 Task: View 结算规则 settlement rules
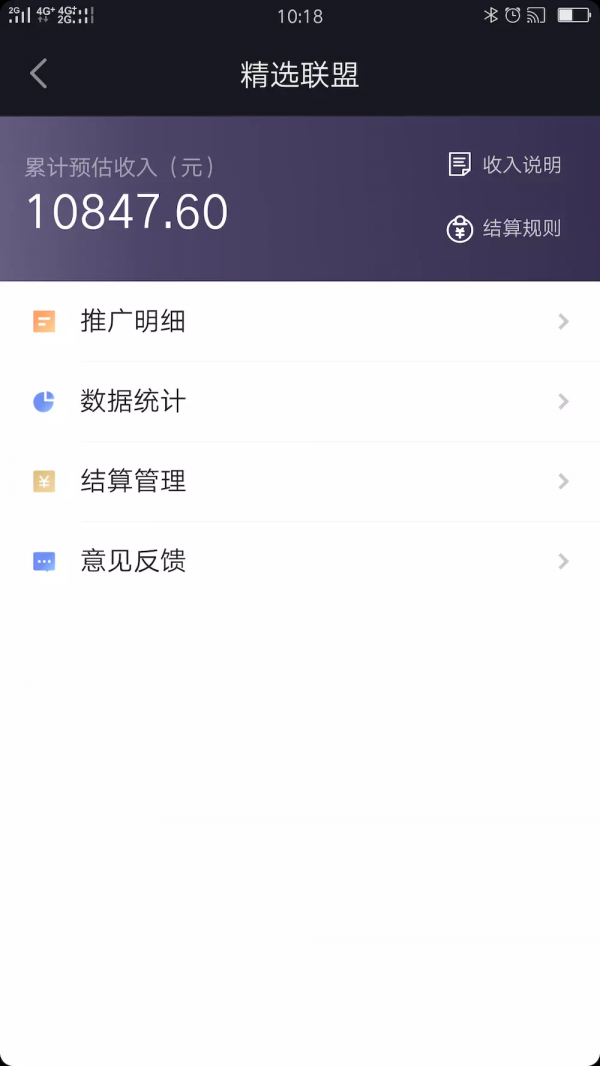point(504,229)
